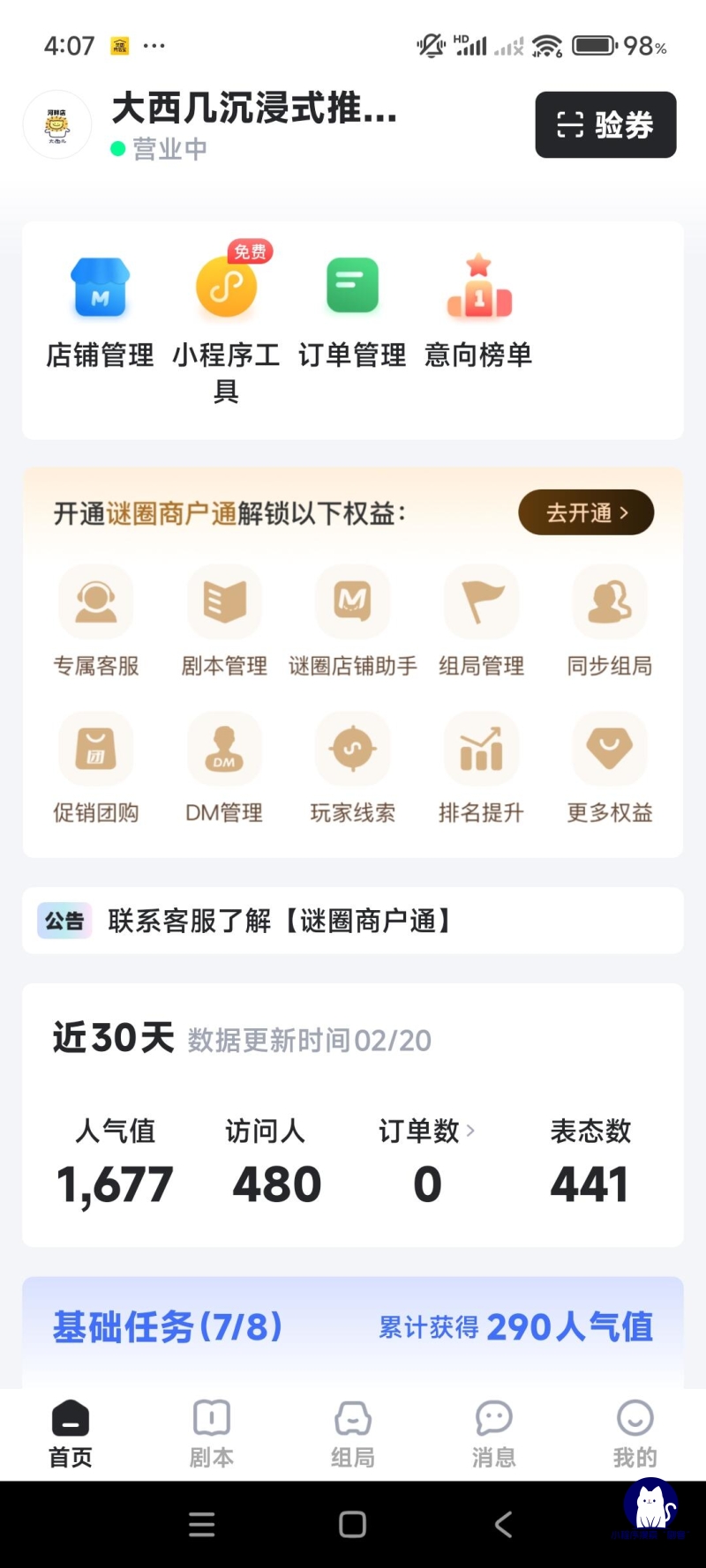The image size is (706, 1568).
Task: Open the 公告 about 谜圈商户通
Action: click(353, 921)
